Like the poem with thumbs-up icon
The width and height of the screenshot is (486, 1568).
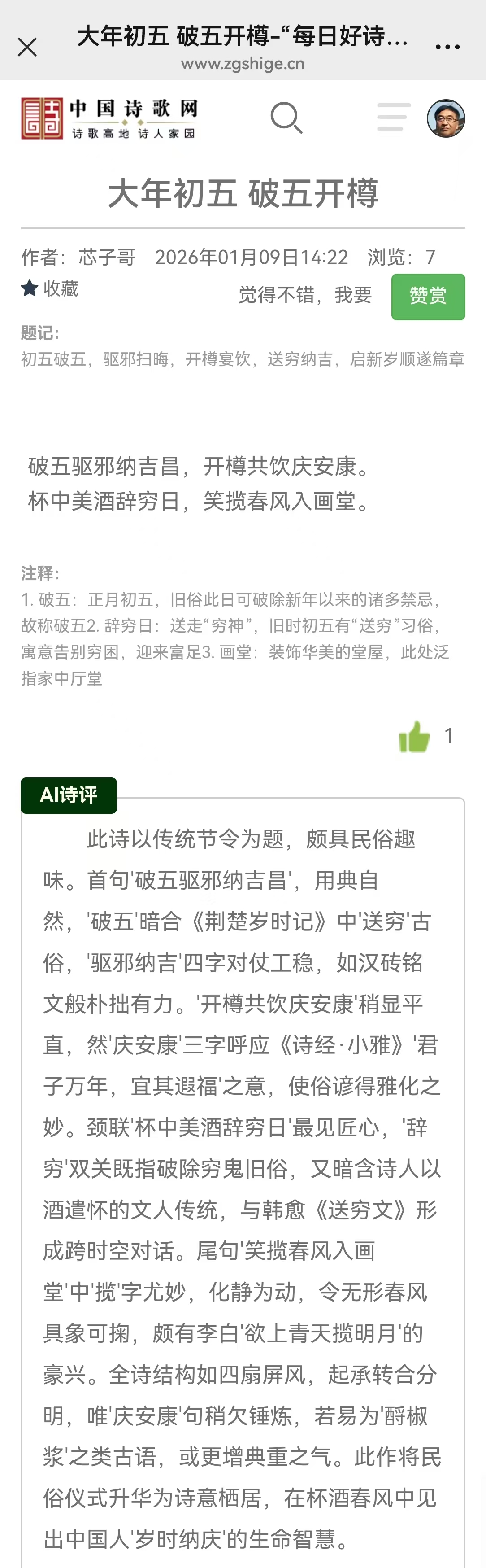pos(414,737)
